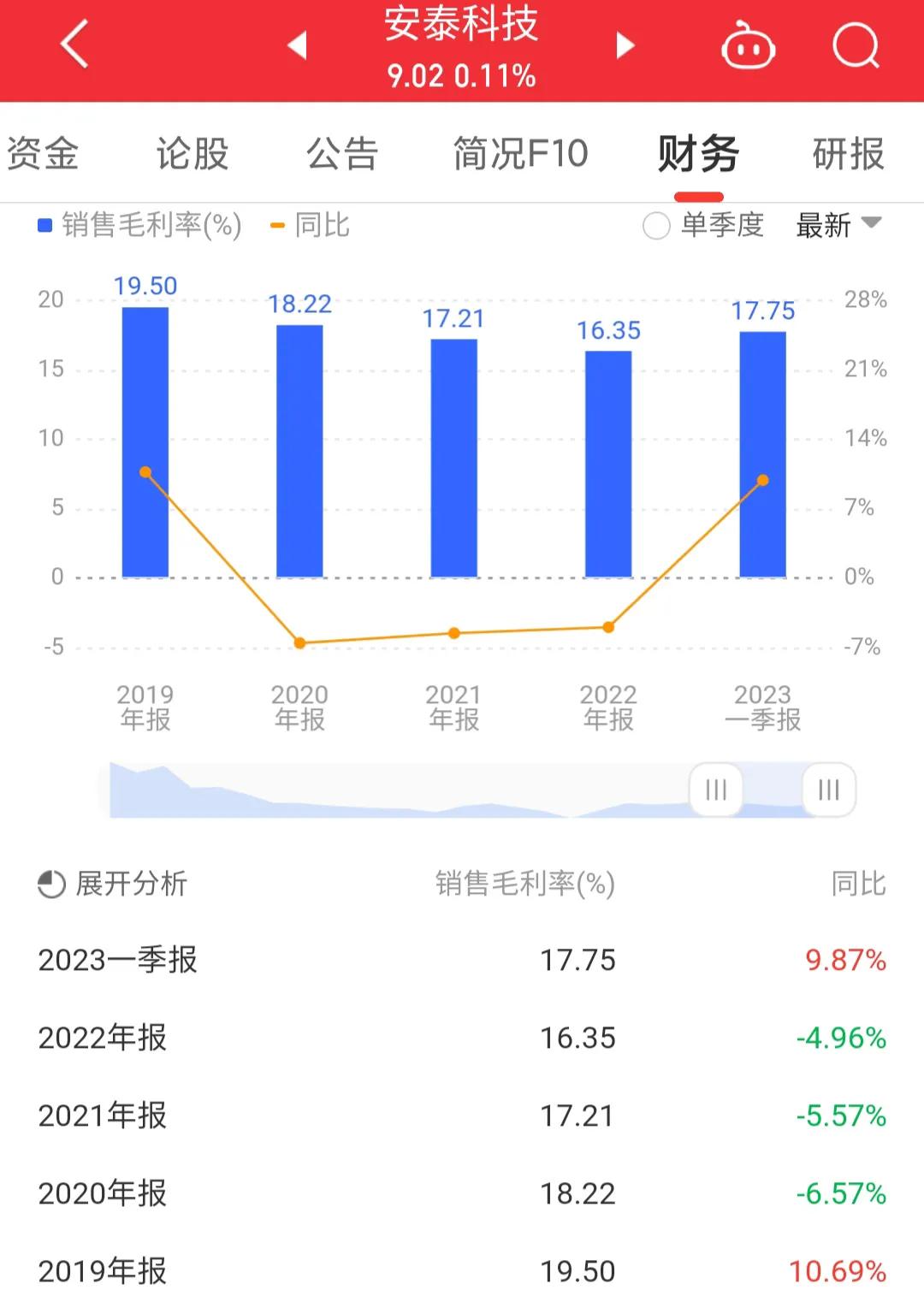924x1296 pixels.
Task: Open the robot assistant icon
Action: (746, 48)
